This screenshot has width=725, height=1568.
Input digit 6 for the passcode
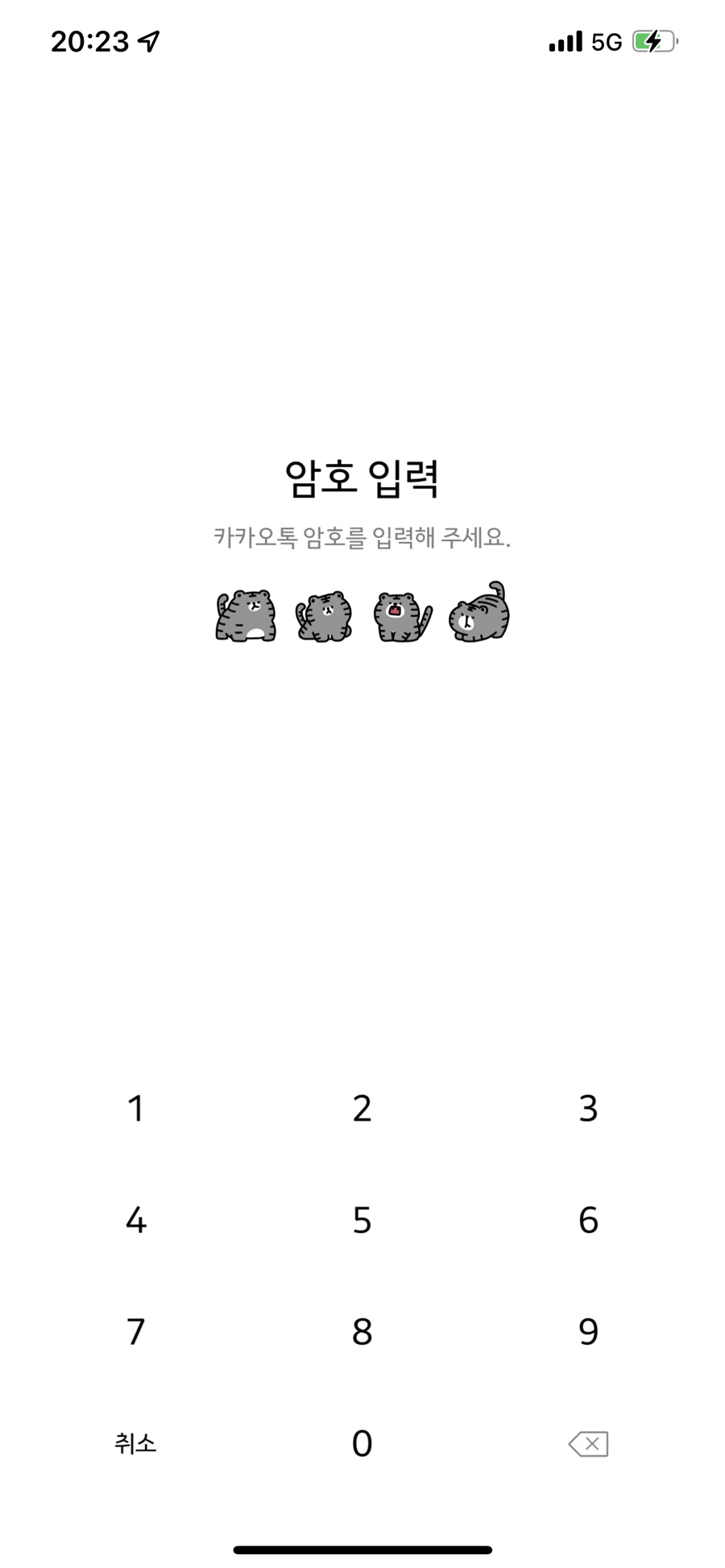point(588,1221)
